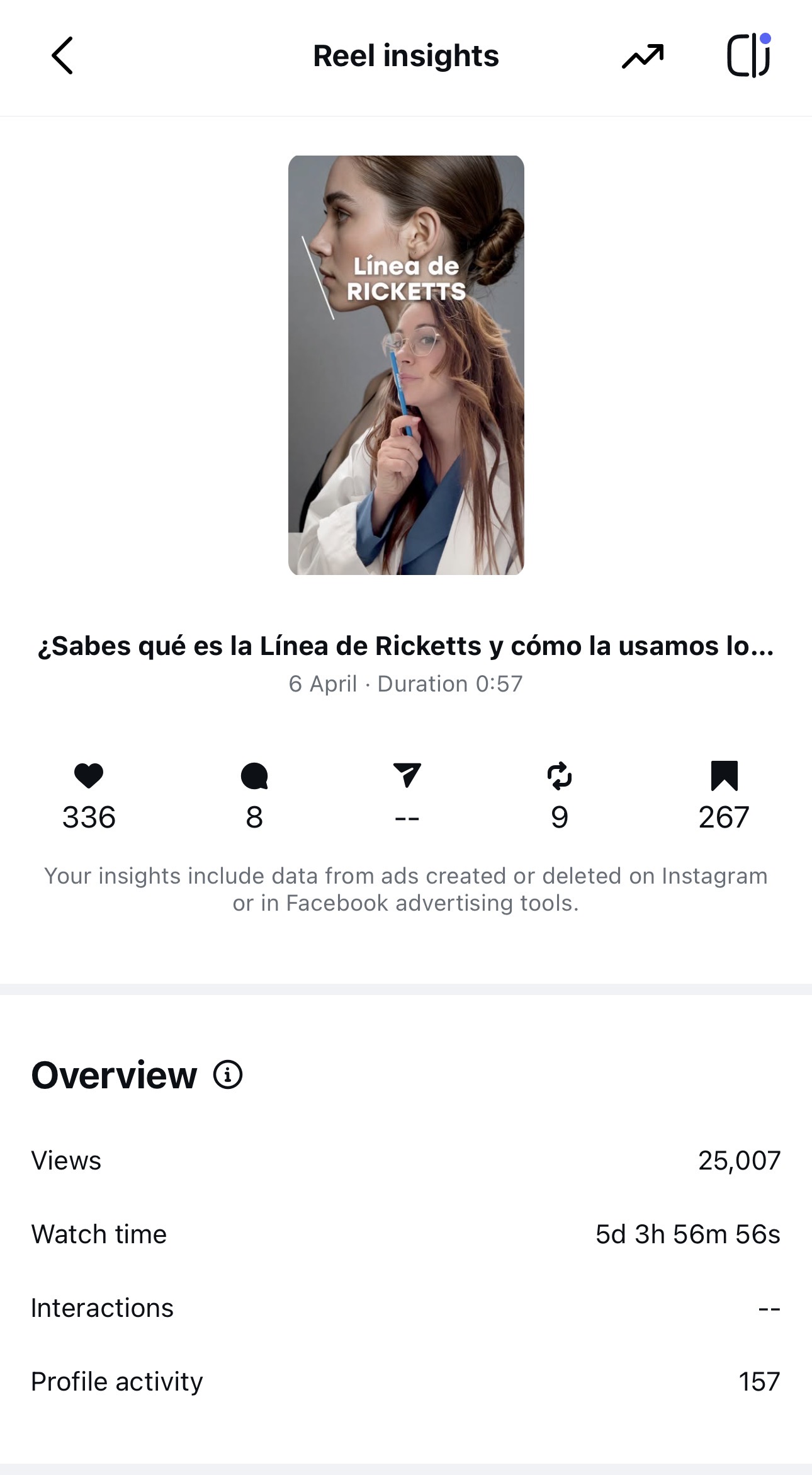This screenshot has height=1475, width=812.
Task: Open the trends chart icon in the header
Action: tap(643, 56)
